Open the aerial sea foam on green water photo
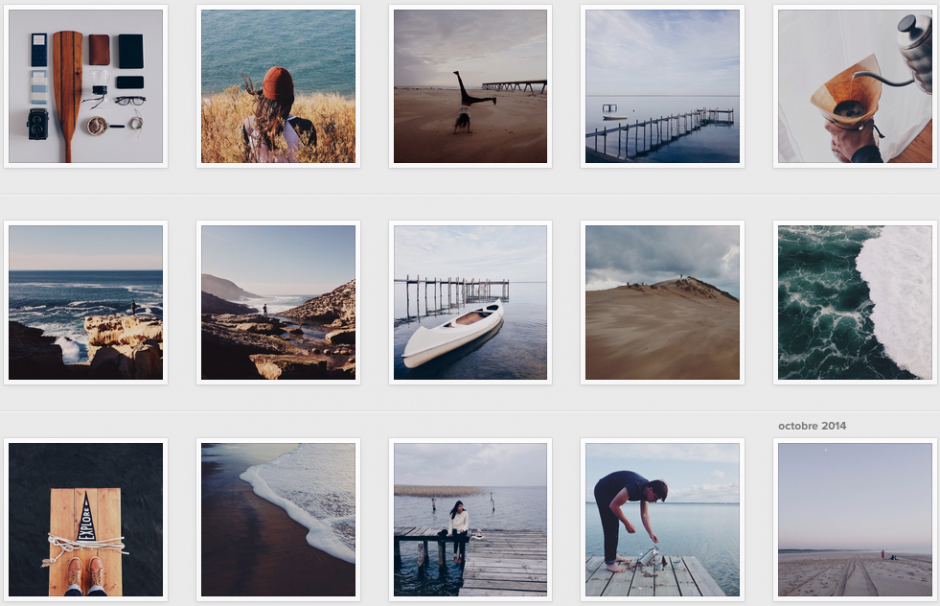 (x=855, y=302)
